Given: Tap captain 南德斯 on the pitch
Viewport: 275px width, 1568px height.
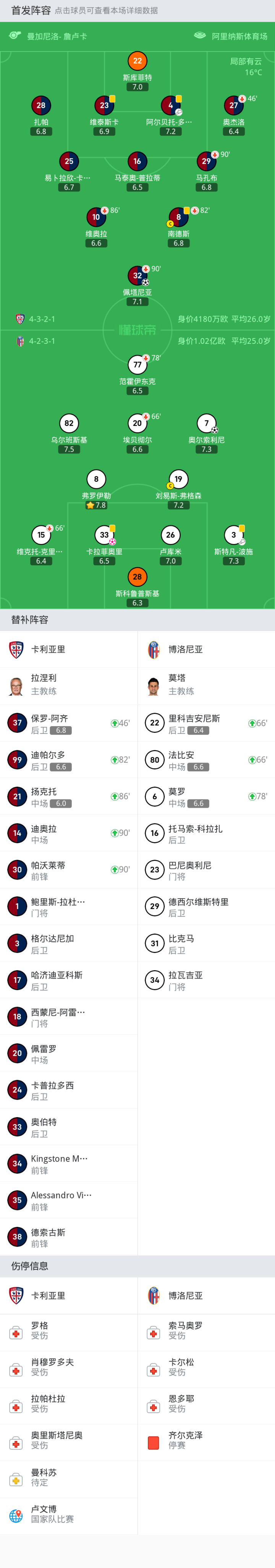Looking at the screenshot, I should [x=178, y=217].
